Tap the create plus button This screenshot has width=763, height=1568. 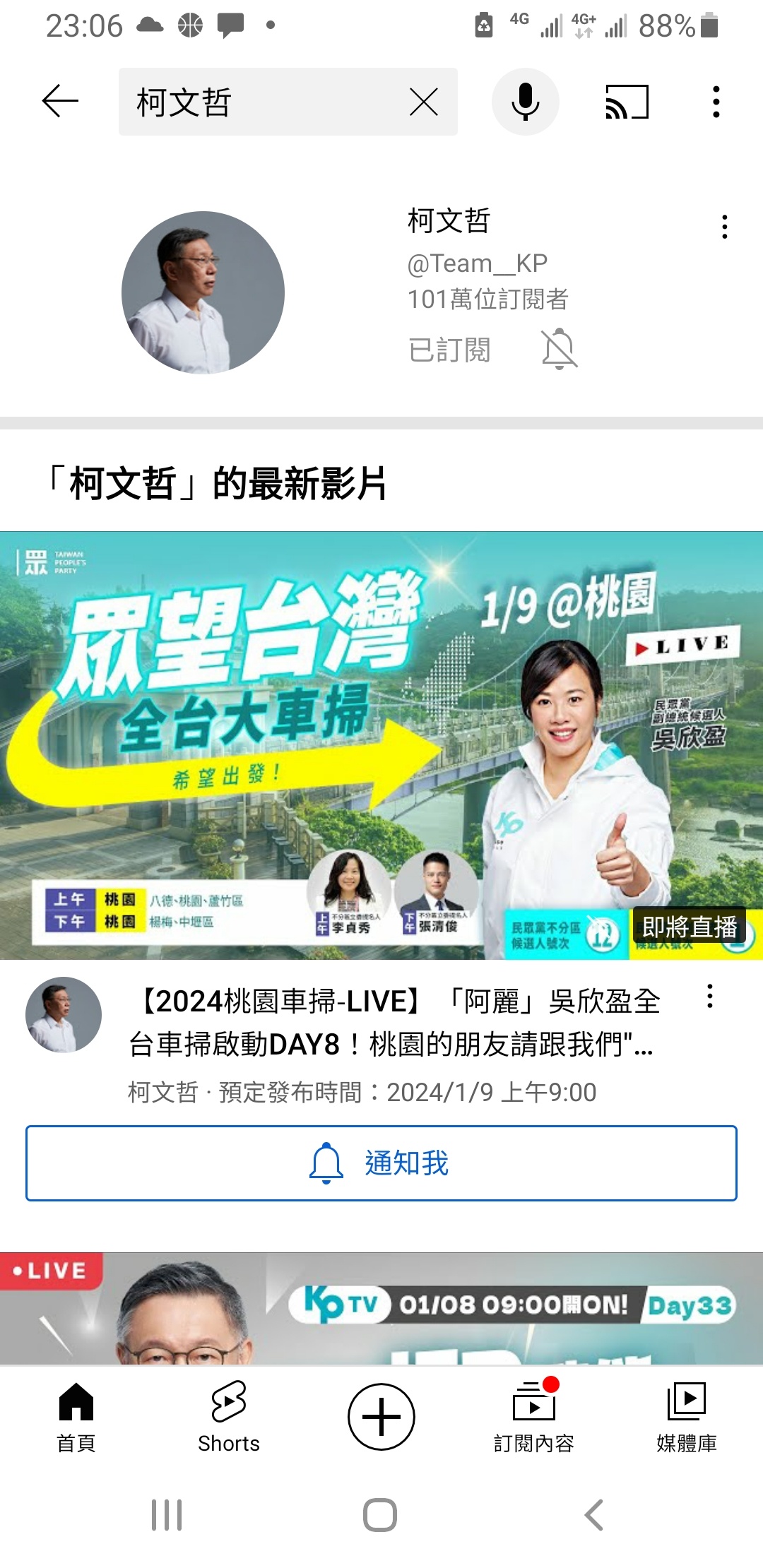(381, 1416)
